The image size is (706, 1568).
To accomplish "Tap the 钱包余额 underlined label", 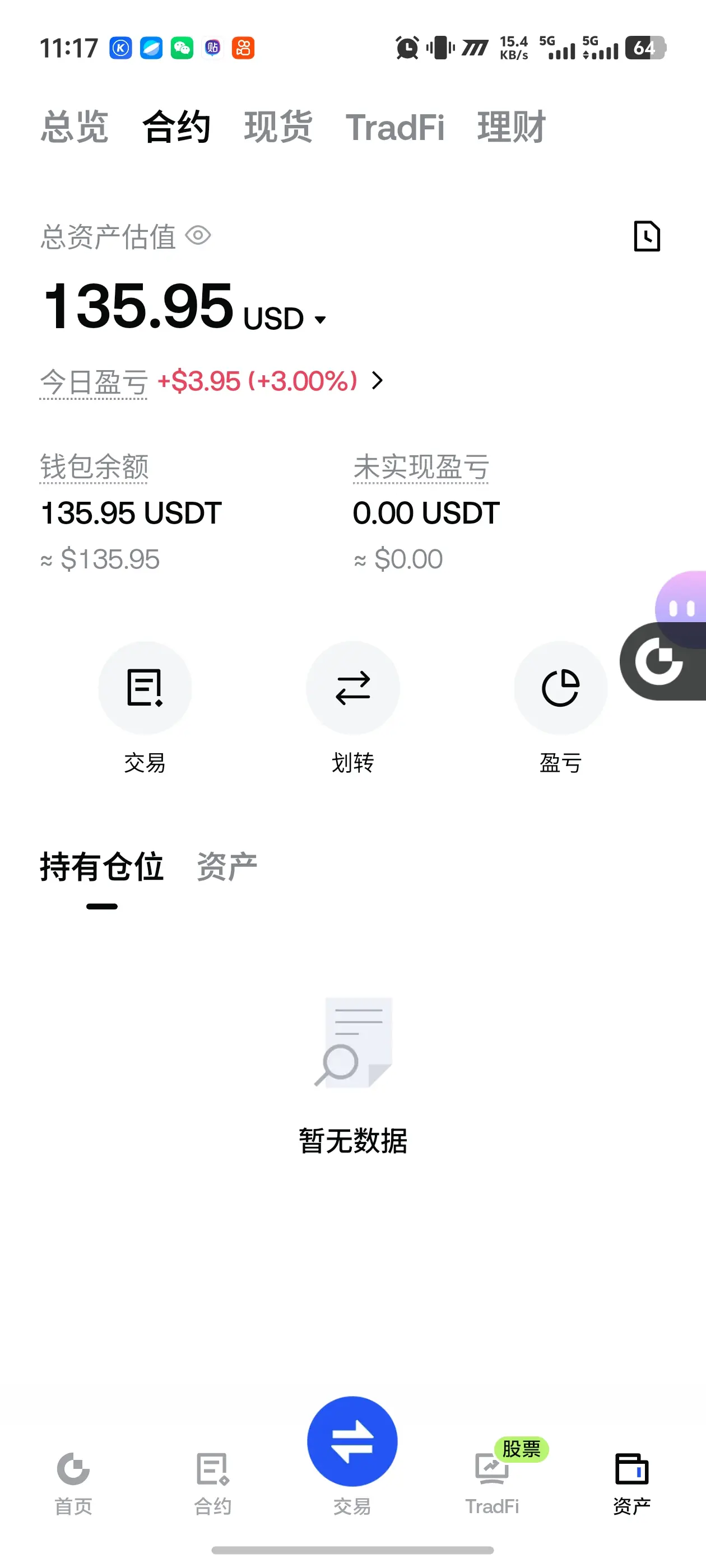I will click(x=94, y=467).
